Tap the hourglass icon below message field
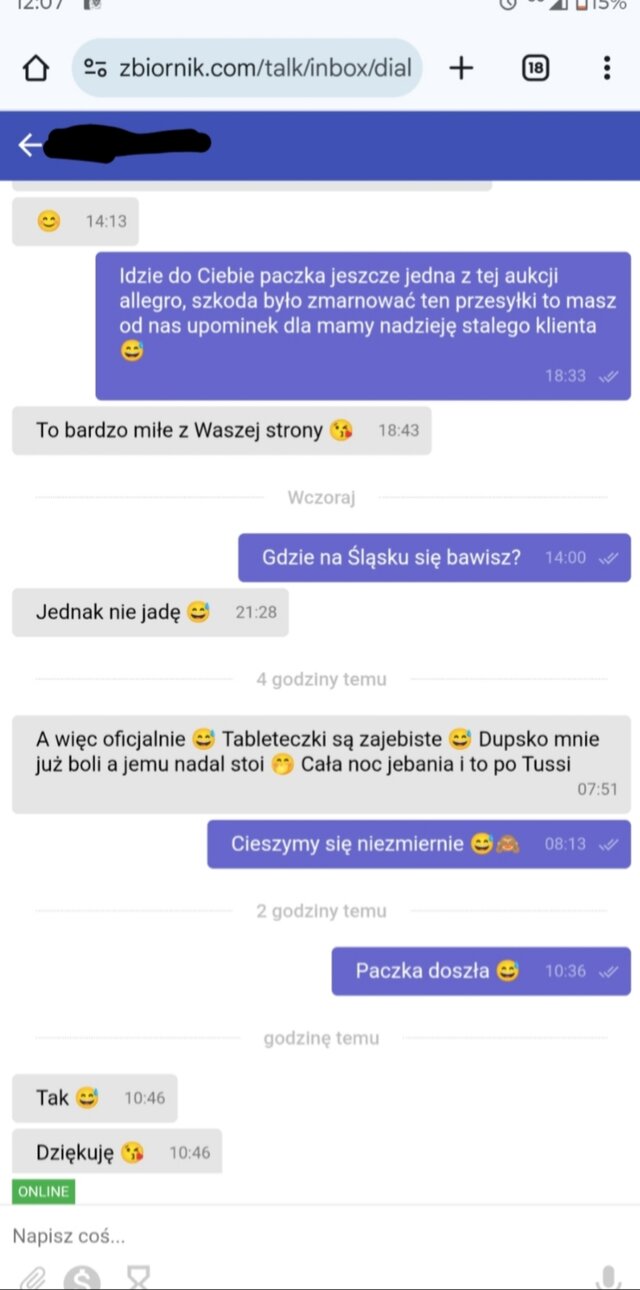640x1290 pixels. point(137,1278)
